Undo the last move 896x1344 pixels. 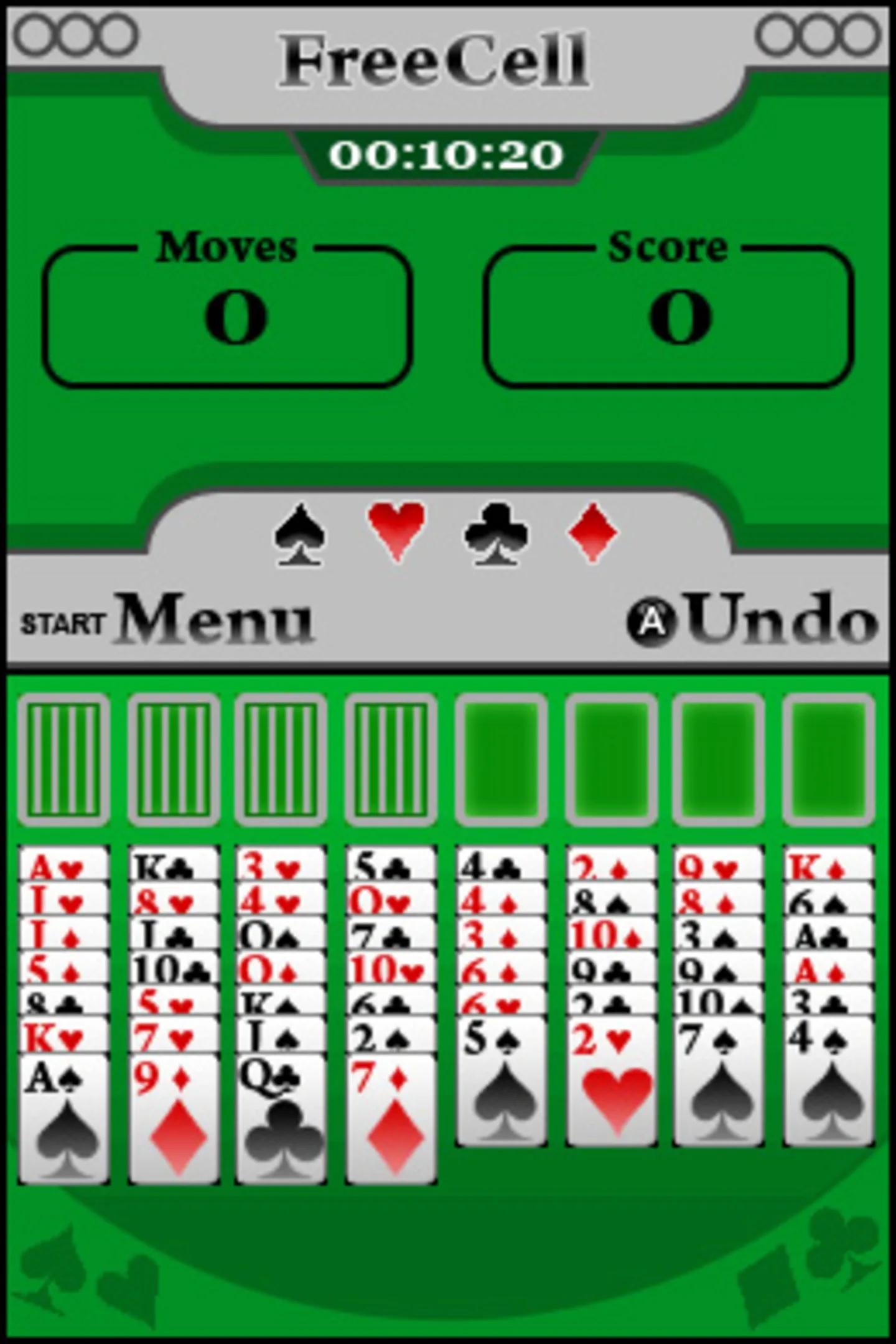(753, 620)
